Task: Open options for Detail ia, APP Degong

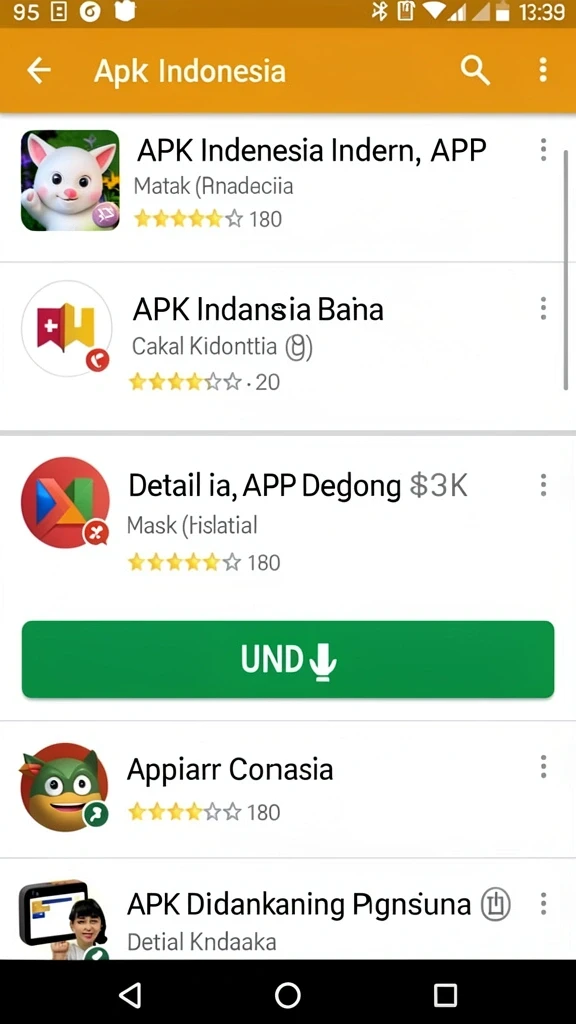Action: tap(543, 485)
